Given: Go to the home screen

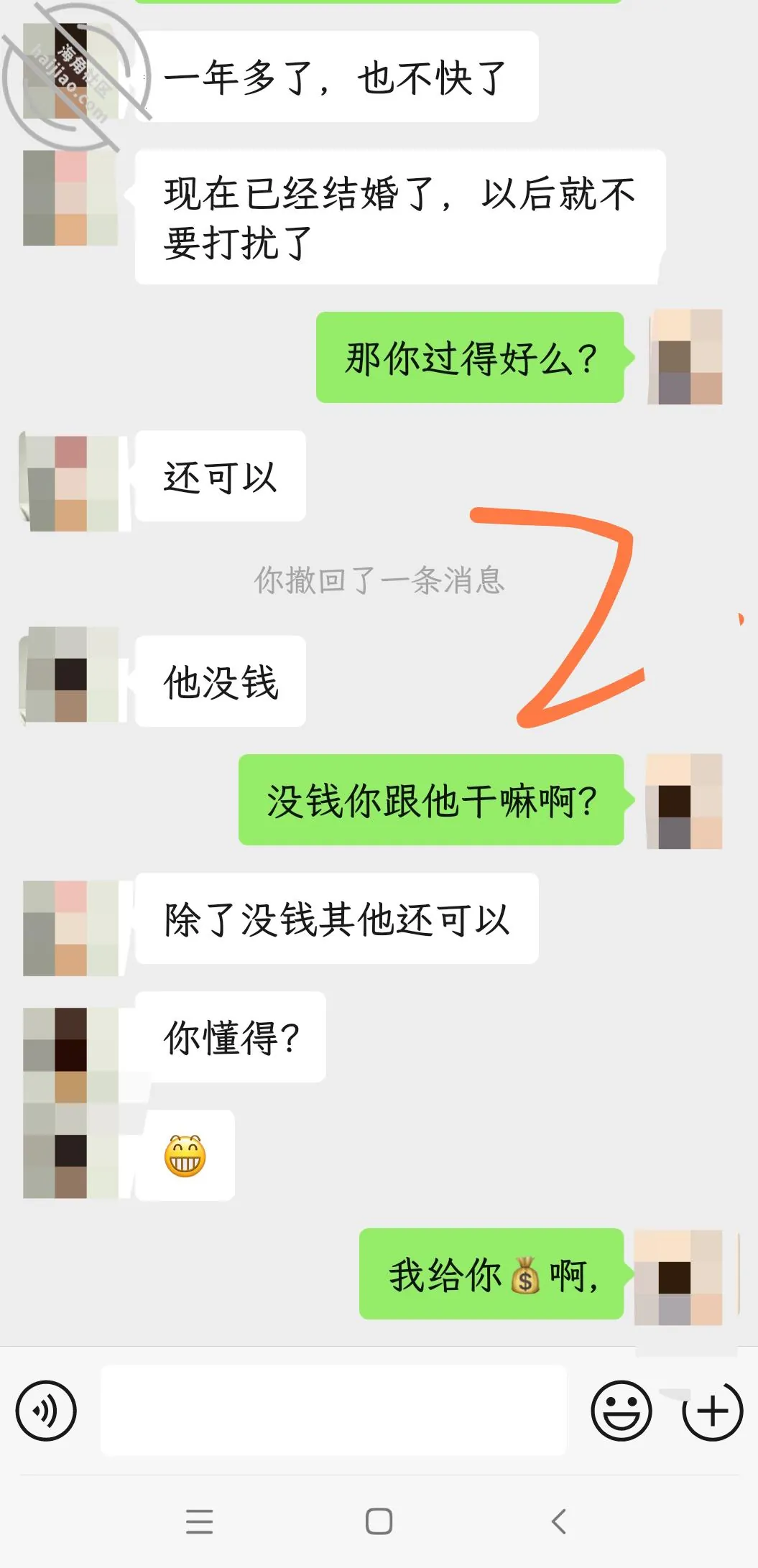Looking at the screenshot, I should (379, 1521).
